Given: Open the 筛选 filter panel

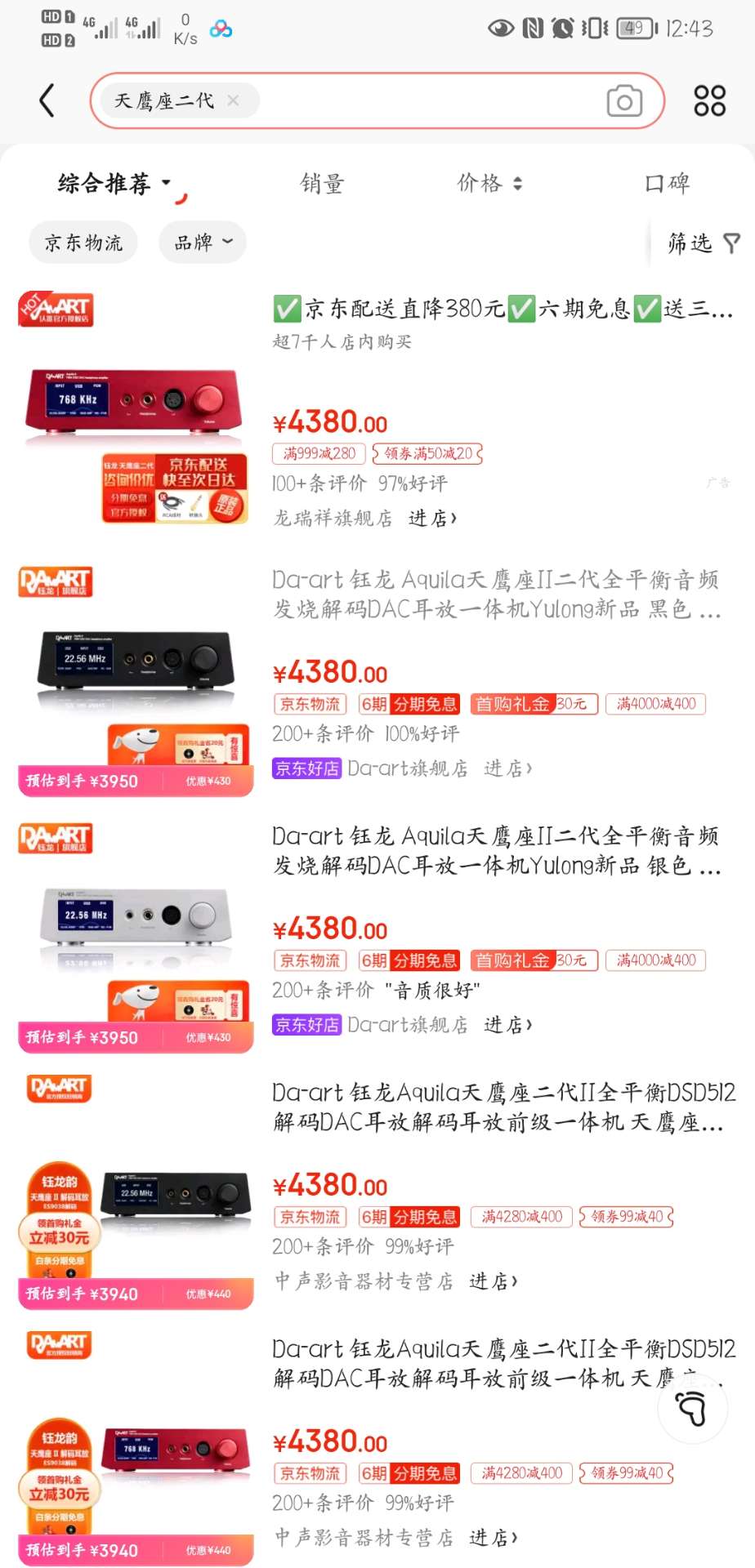Looking at the screenshot, I should tap(703, 243).
